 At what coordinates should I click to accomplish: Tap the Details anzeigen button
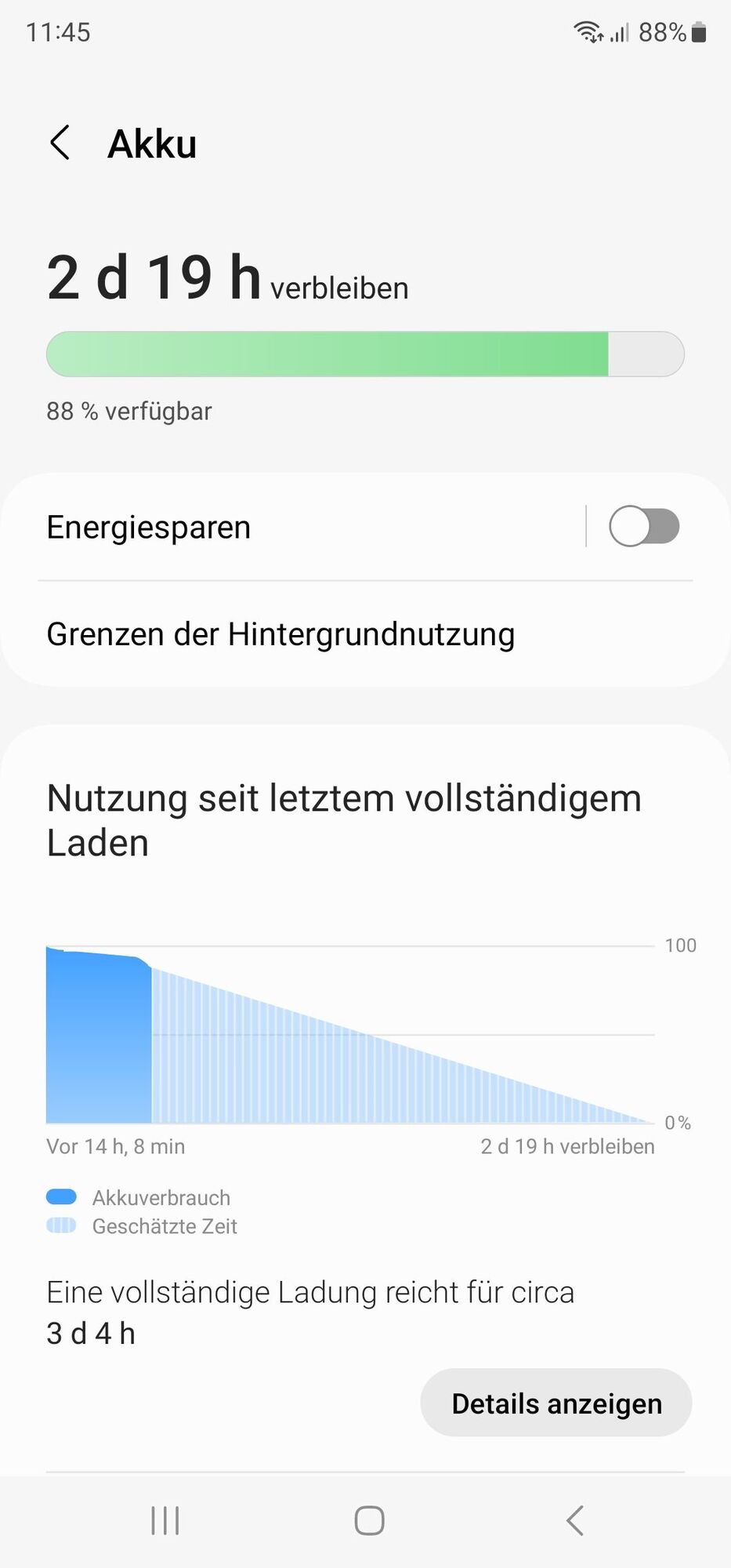tap(555, 1403)
